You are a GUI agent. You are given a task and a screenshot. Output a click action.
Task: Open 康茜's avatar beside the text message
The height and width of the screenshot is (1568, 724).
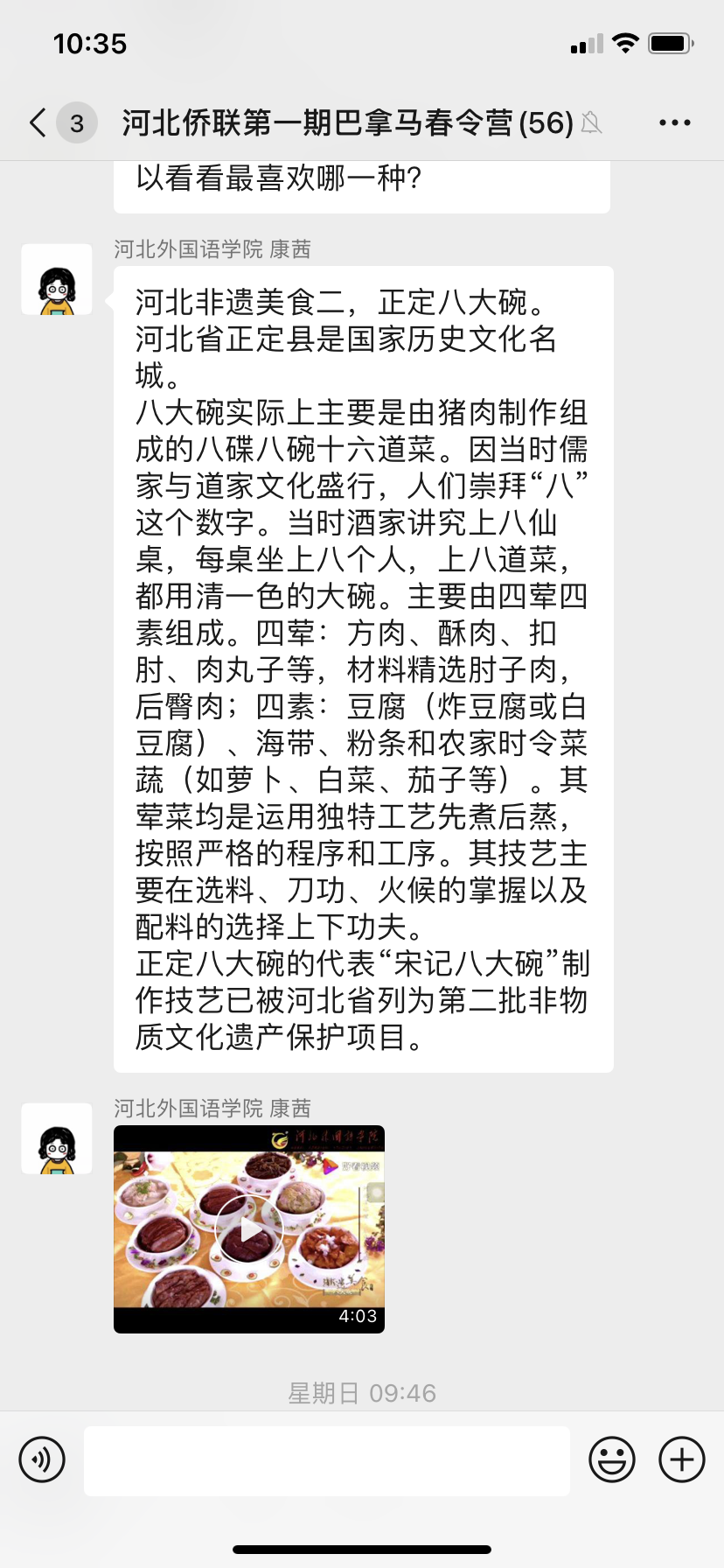pyautogui.click(x=57, y=280)
